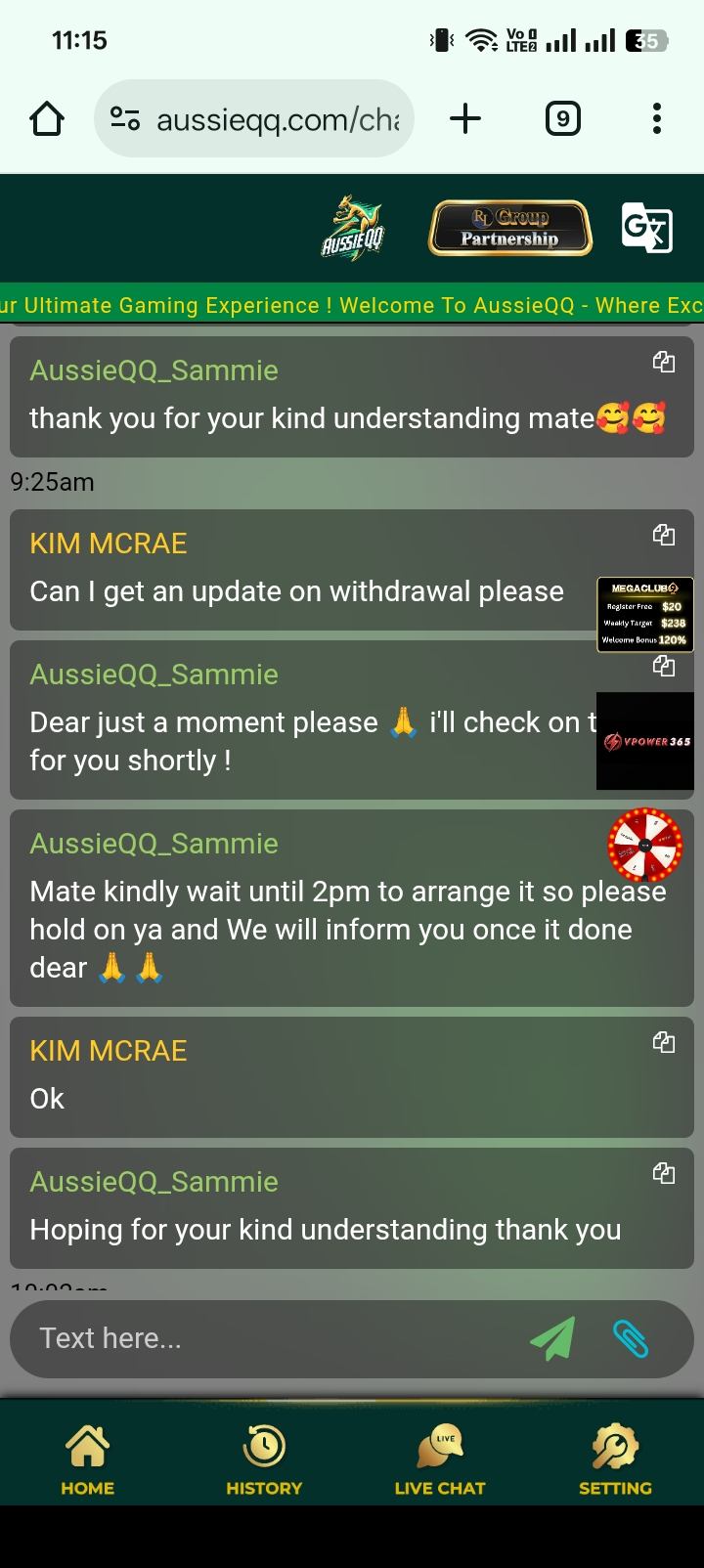Open the RL Group Partnership banner

[x=509, y=228]
